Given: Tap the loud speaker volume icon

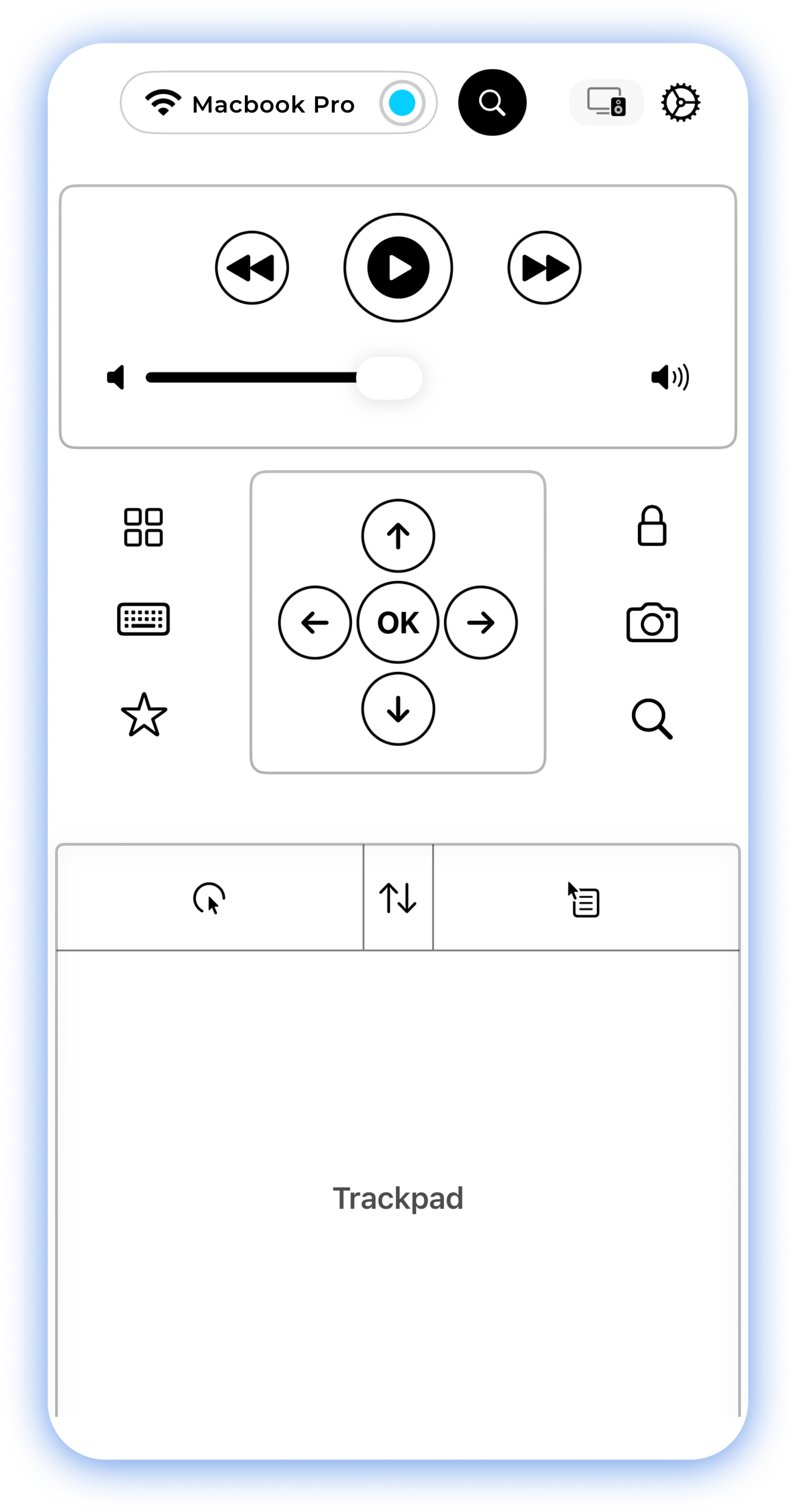Looking at the screenshot, I should point(670,377).
